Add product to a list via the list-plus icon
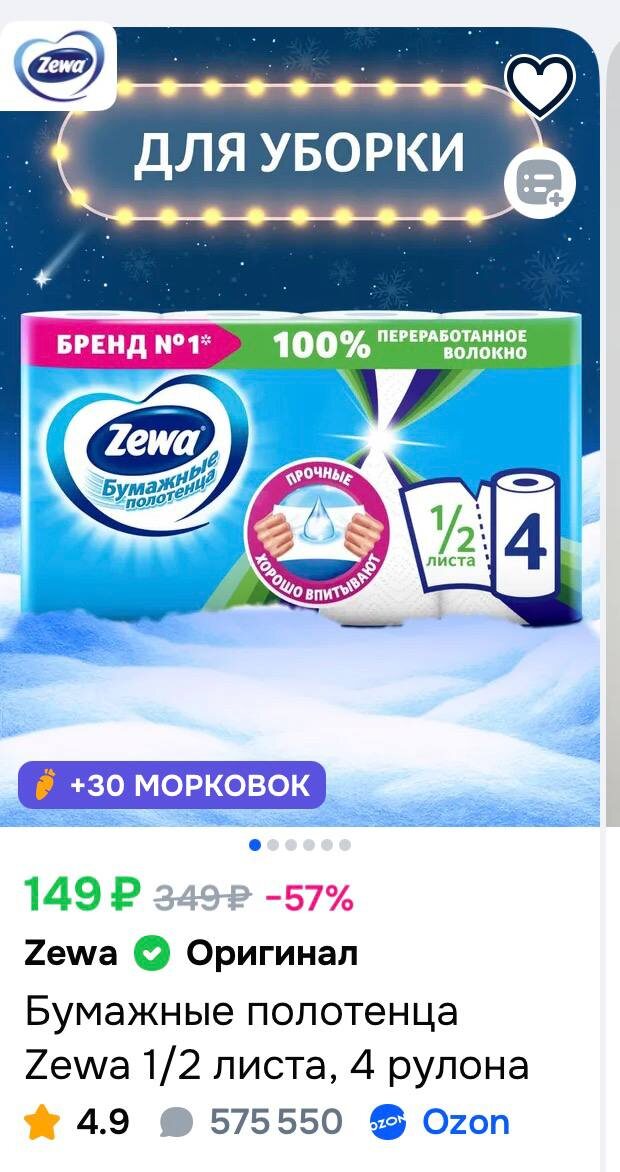Image resolution: width=620 pixels, height=1172 pixels. pos(541,184)
